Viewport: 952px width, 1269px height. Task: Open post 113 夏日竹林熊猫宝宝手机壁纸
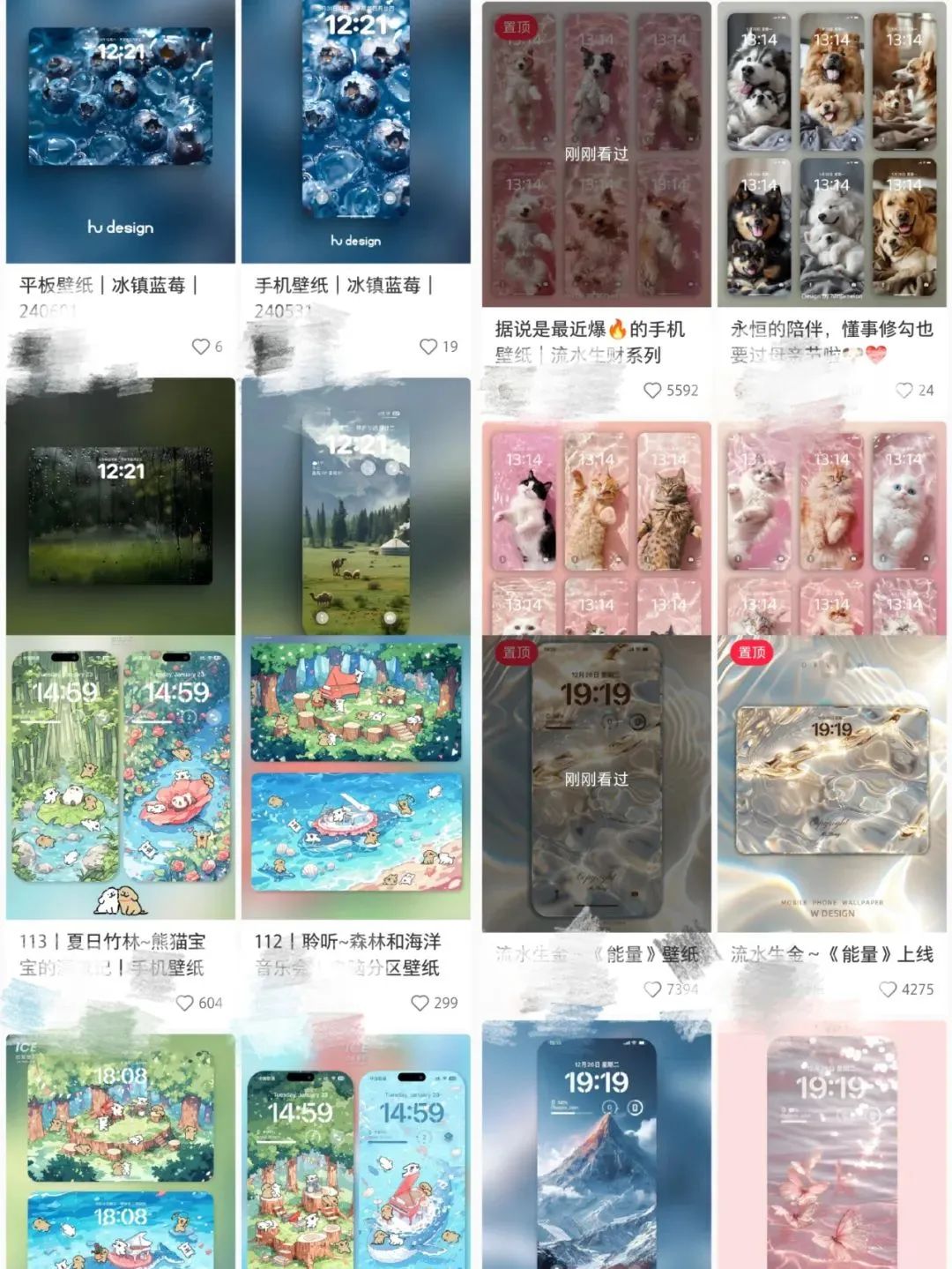(115, 954)
